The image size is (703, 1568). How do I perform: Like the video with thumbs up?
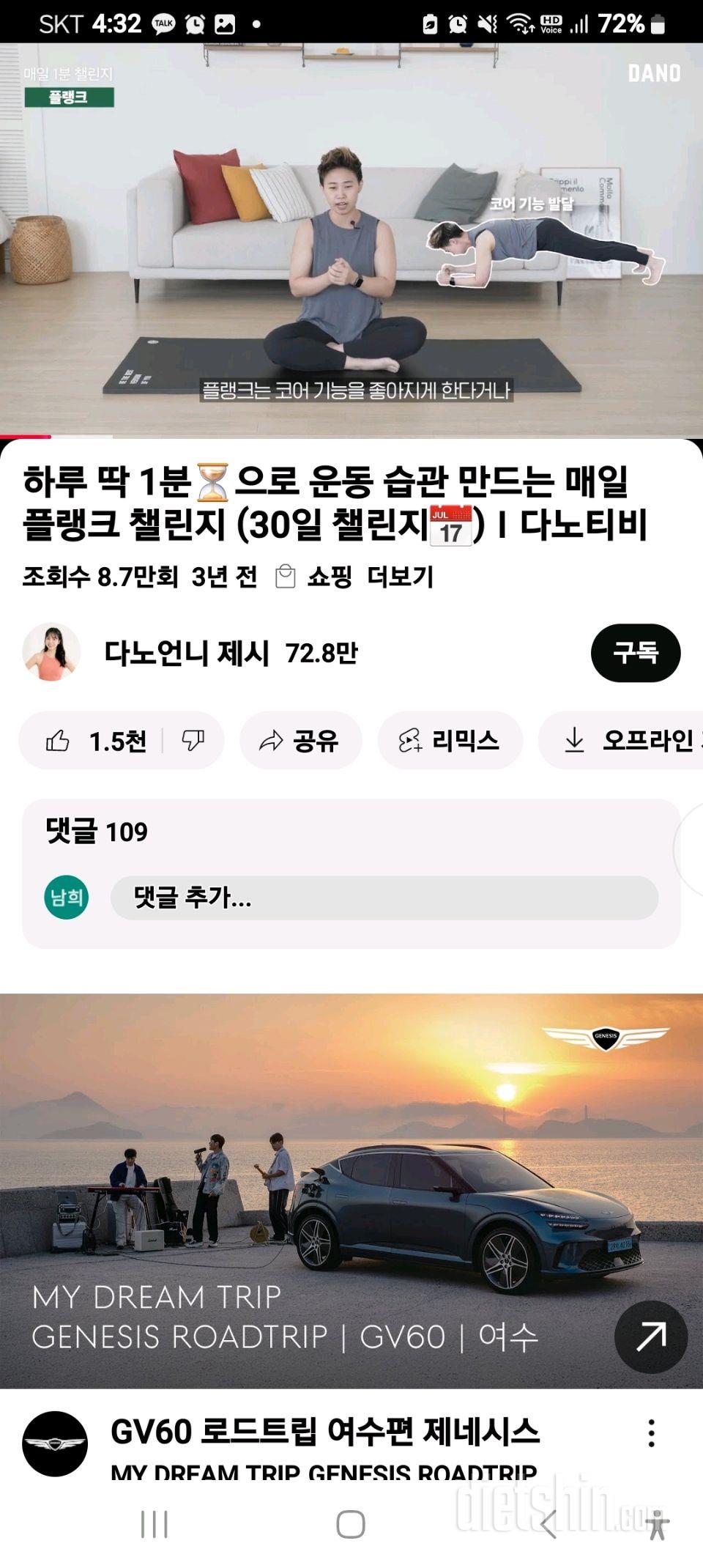pyautogui.click(x=95, y=741)
